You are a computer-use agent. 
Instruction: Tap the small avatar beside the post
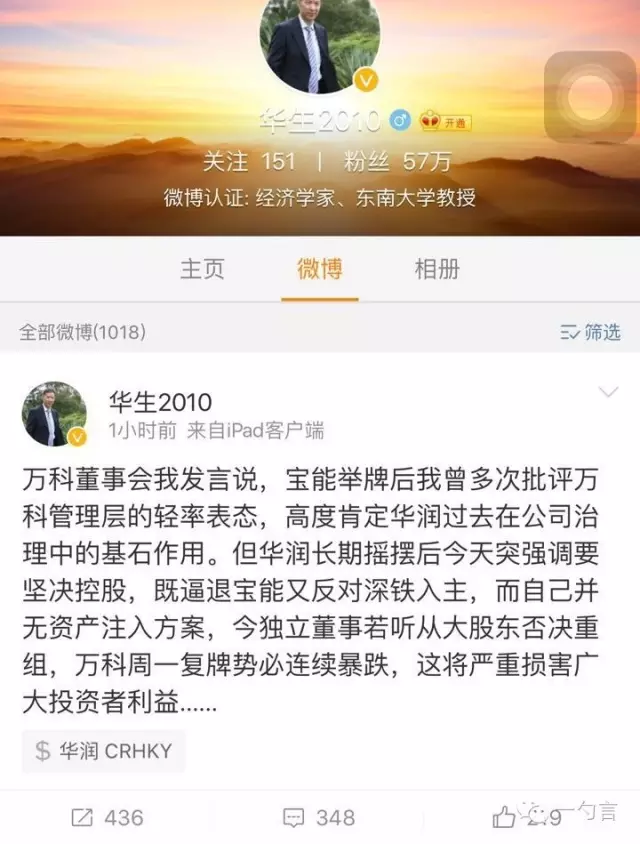[54, 413]
